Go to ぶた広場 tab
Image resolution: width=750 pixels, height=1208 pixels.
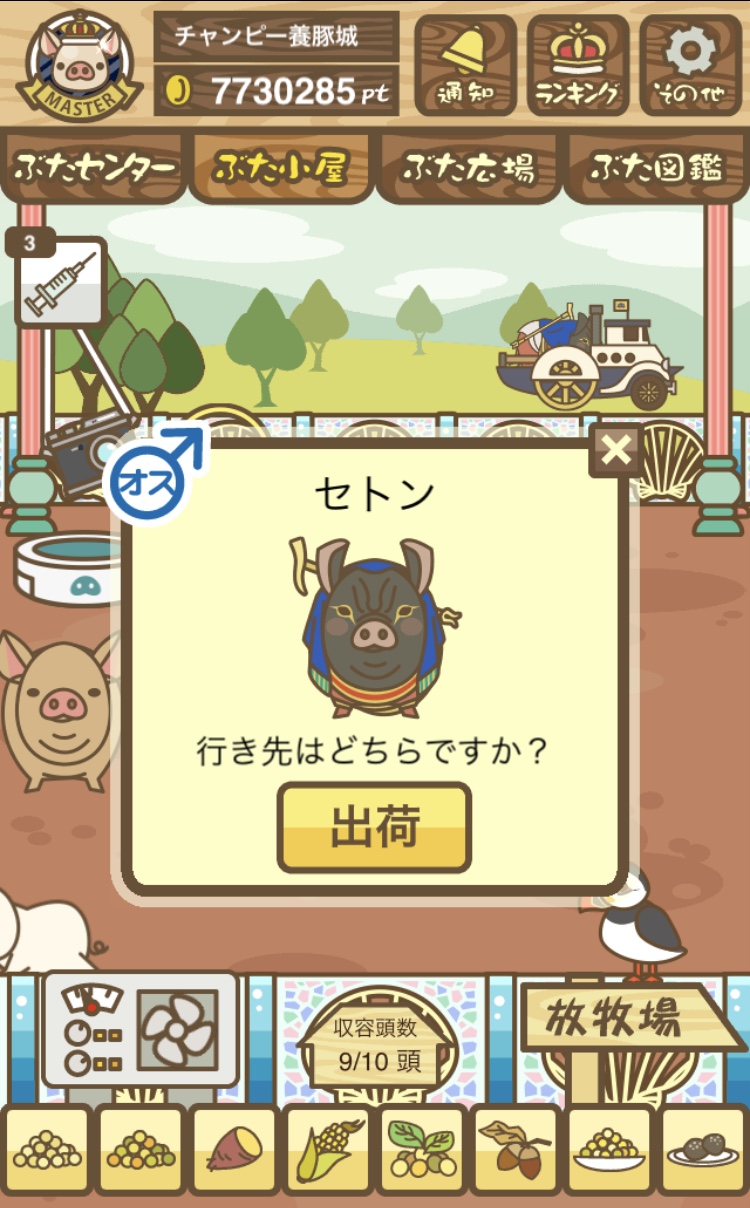[x=468, y=168]
